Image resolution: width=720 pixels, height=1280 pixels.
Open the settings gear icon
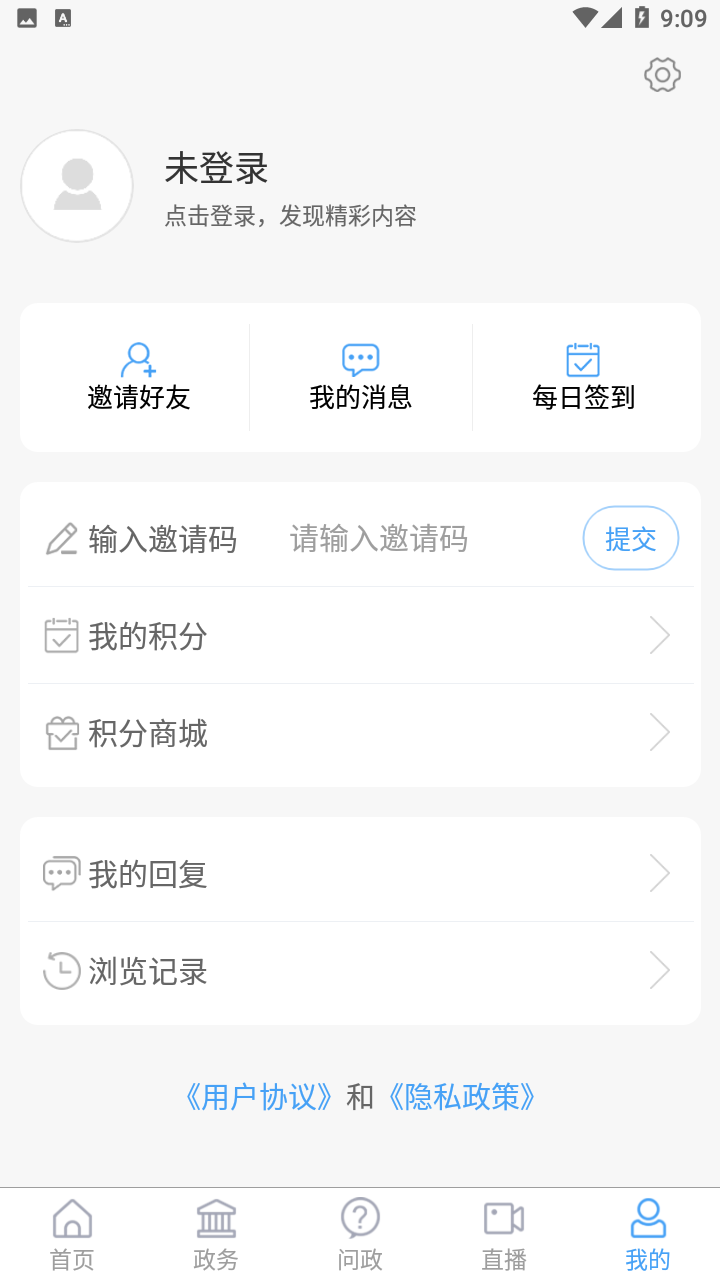(x=661, y=74)
